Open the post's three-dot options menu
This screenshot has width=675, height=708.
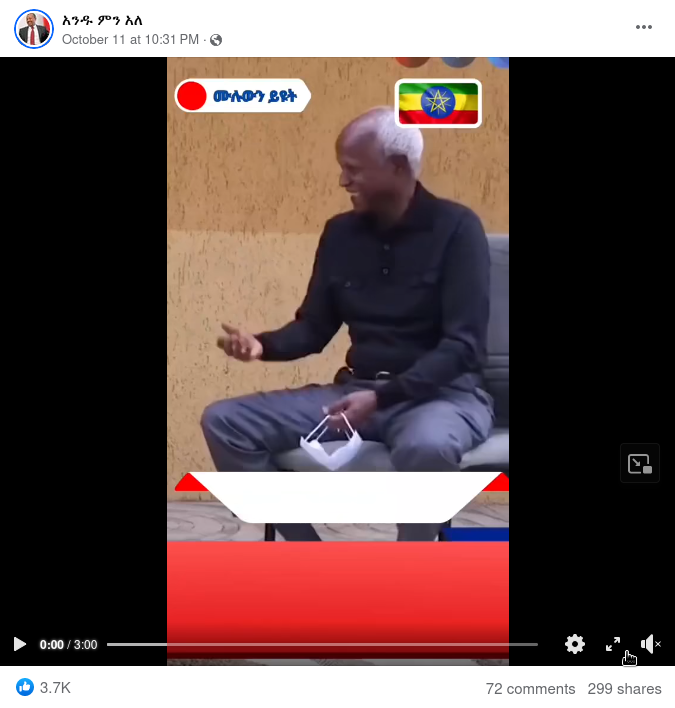pos(644,27)
